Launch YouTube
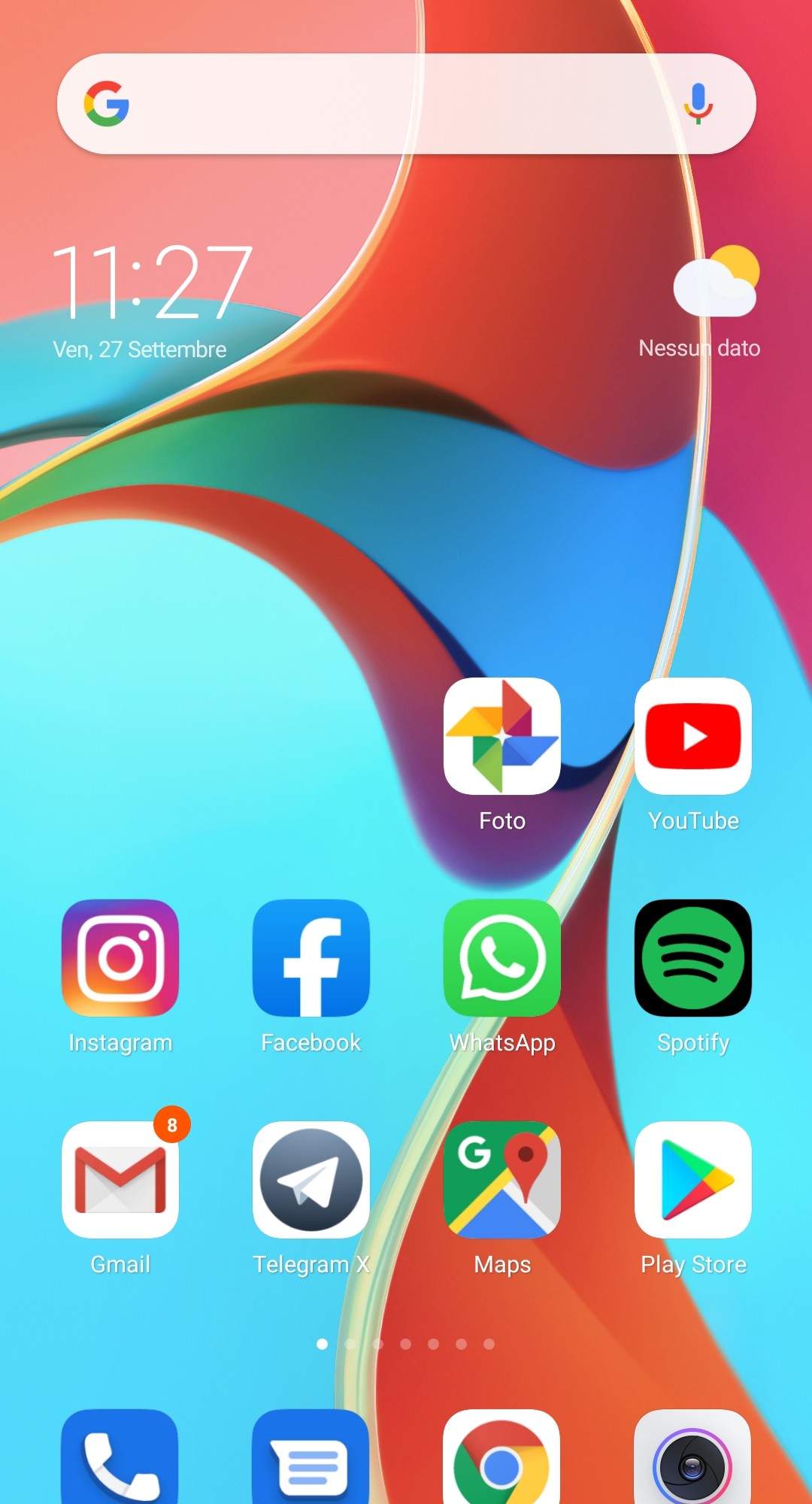This screenshot has height=1504, width=812. (x=693, y=737)
